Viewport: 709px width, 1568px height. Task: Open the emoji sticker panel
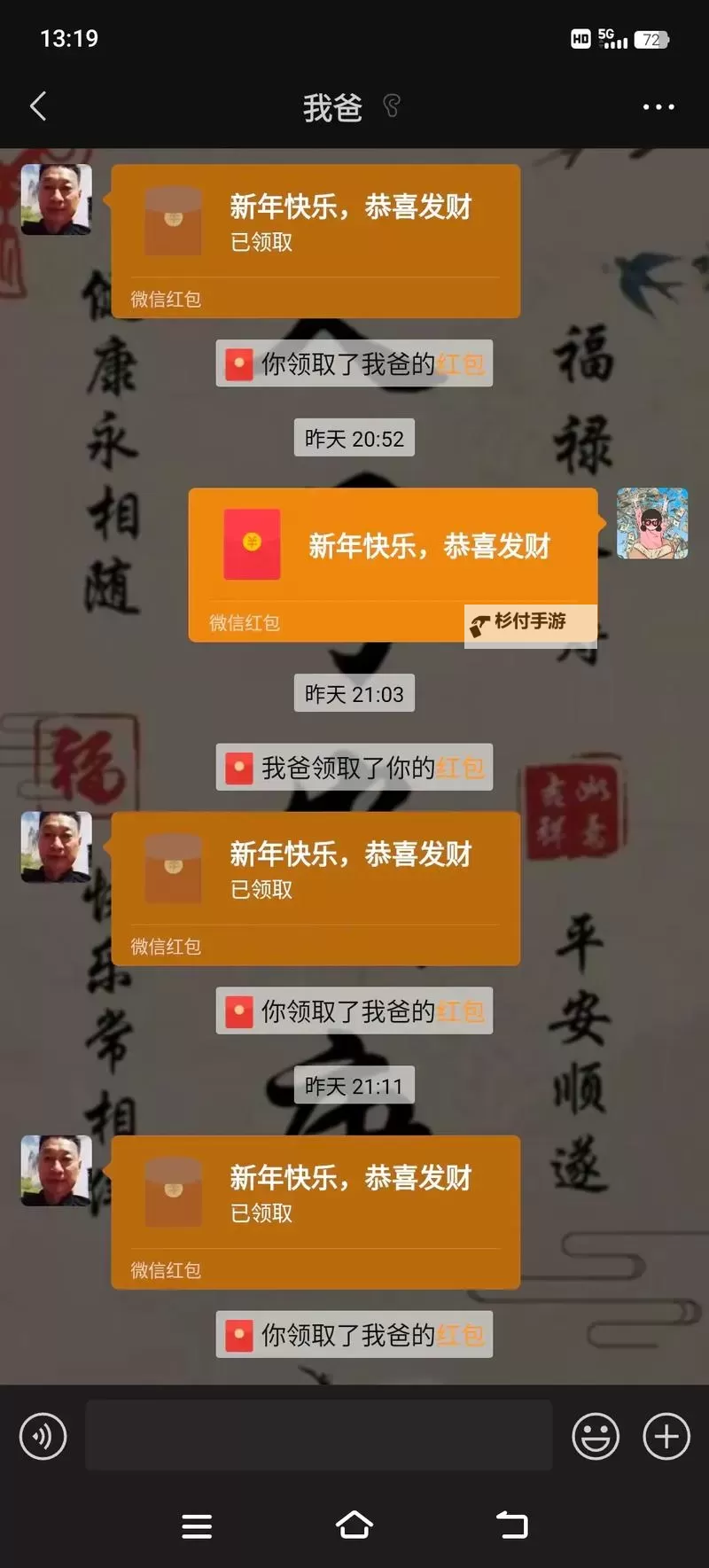[x=595, y=1436]
